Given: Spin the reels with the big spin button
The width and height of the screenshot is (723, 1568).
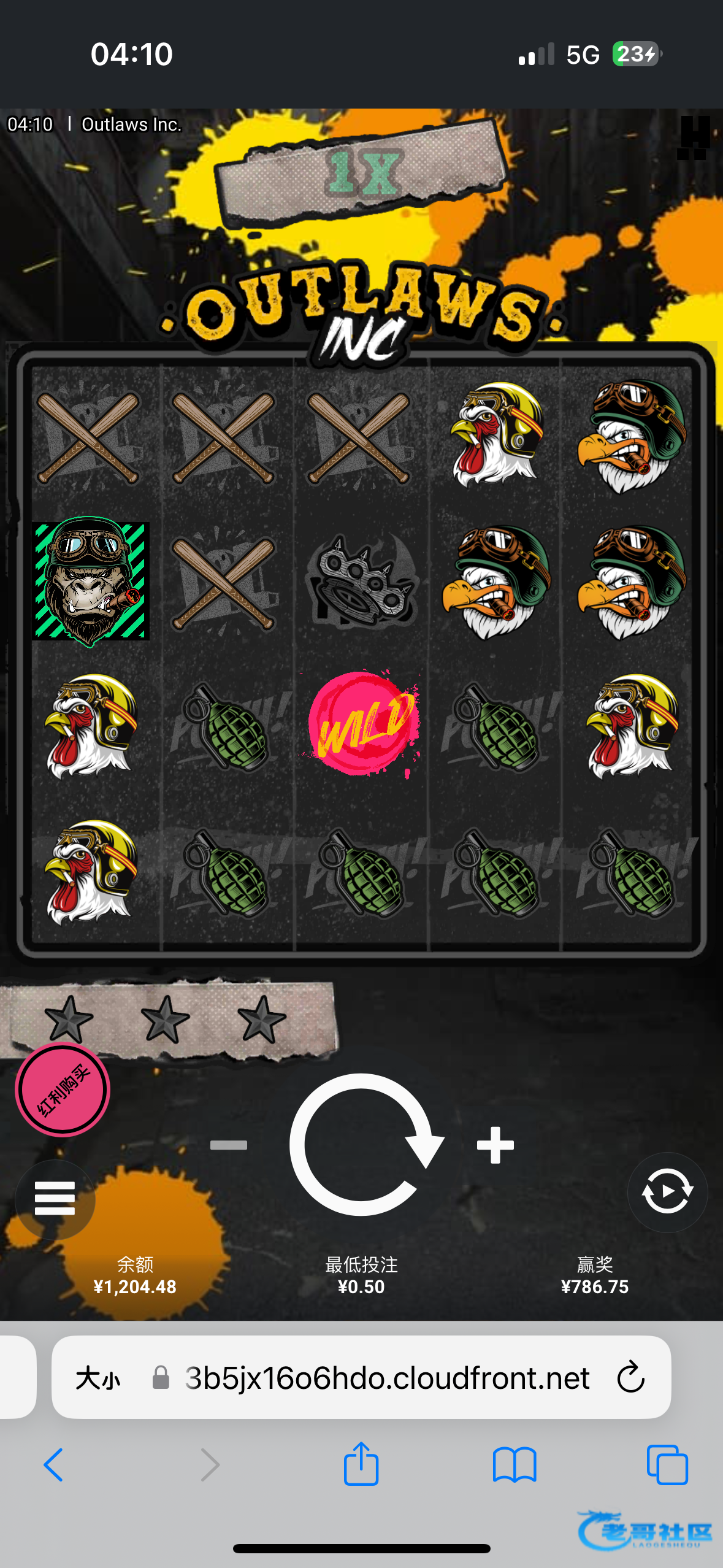Looking at the screenshot, I should [362, 1144].
